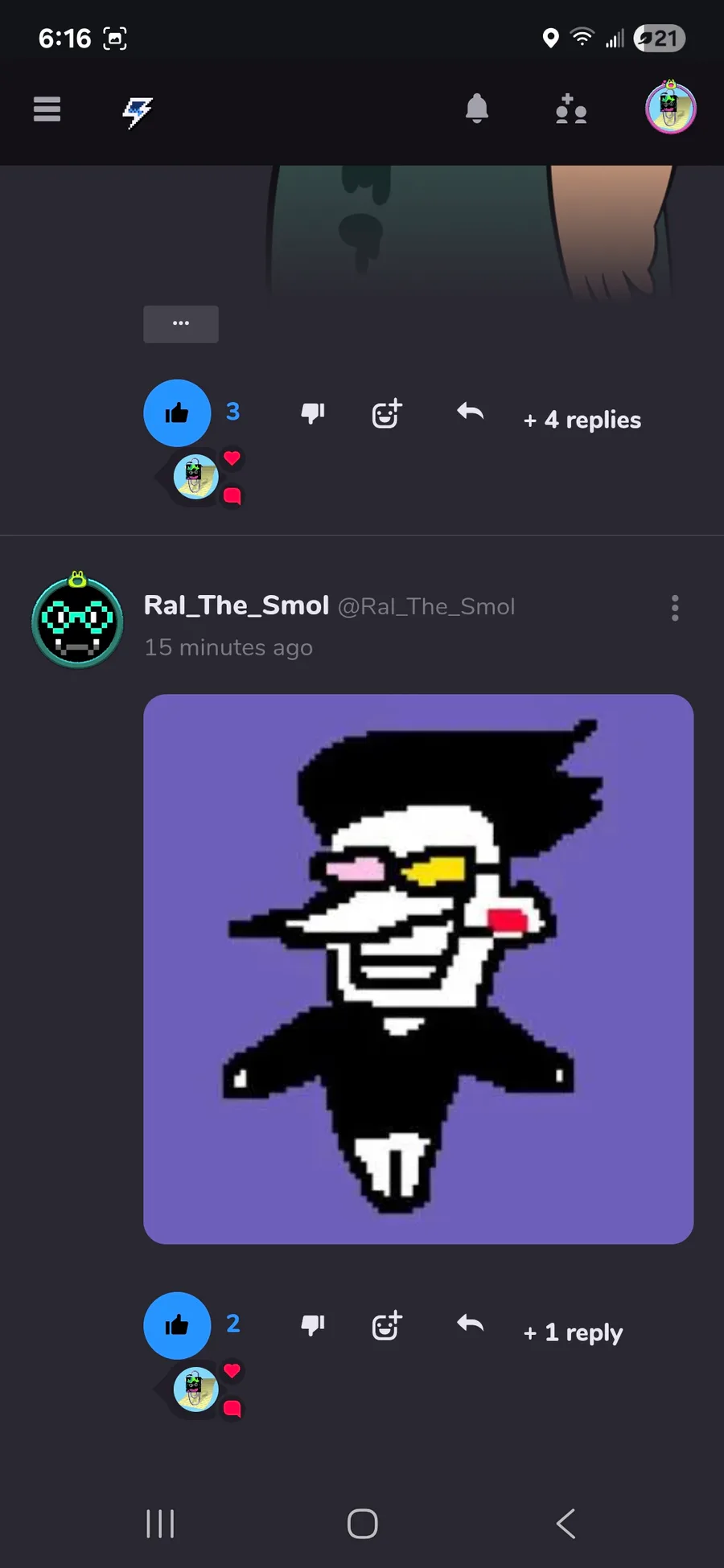Show the + 1 reply thread
Viewport: 724px width, 1568px height.
click(x=574, y=1332)
